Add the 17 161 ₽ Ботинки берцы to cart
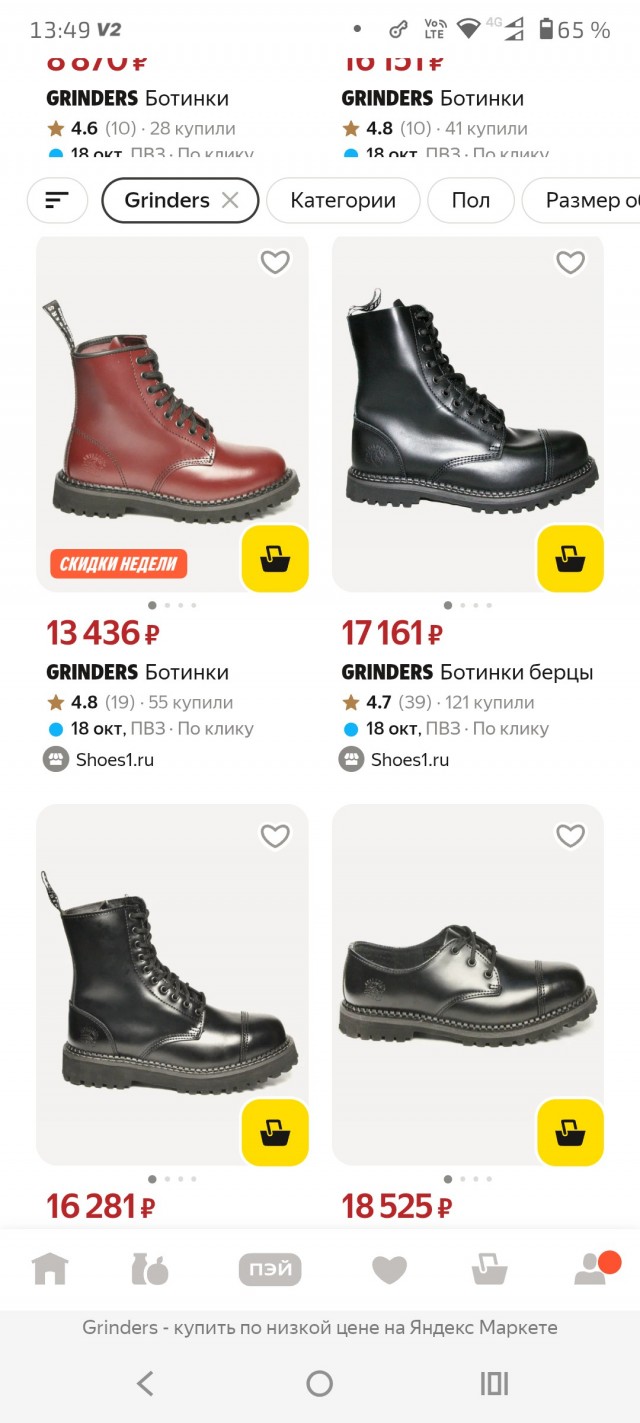The width and height of the screenshot is (640, 1423). coord(570,559)
